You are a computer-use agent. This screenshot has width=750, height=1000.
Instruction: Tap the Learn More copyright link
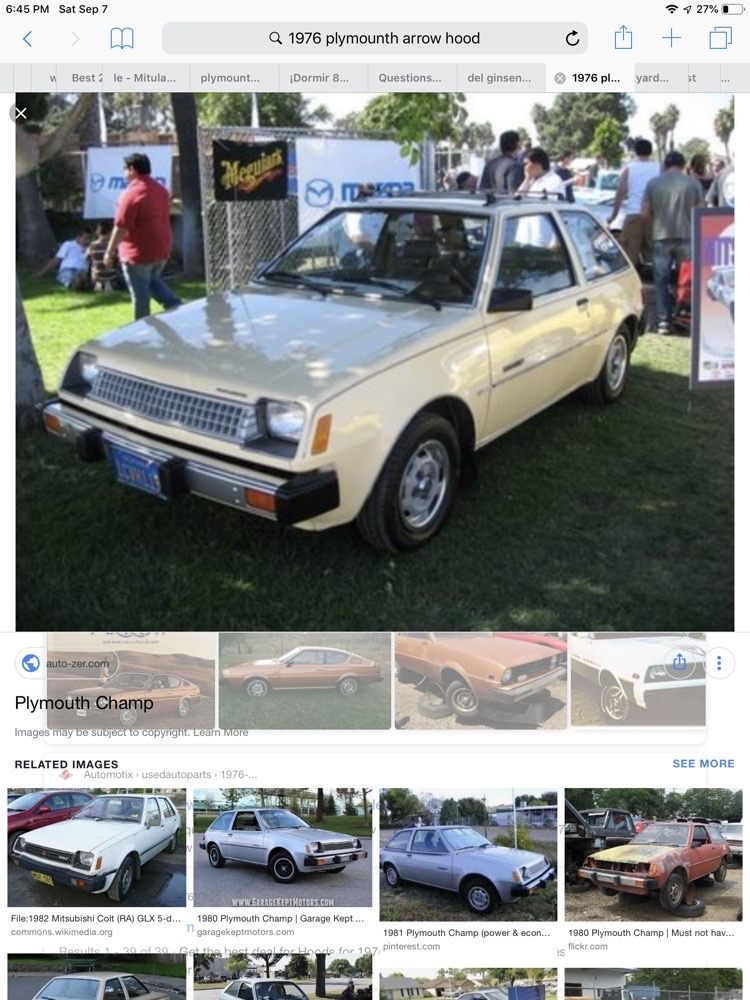221,732
